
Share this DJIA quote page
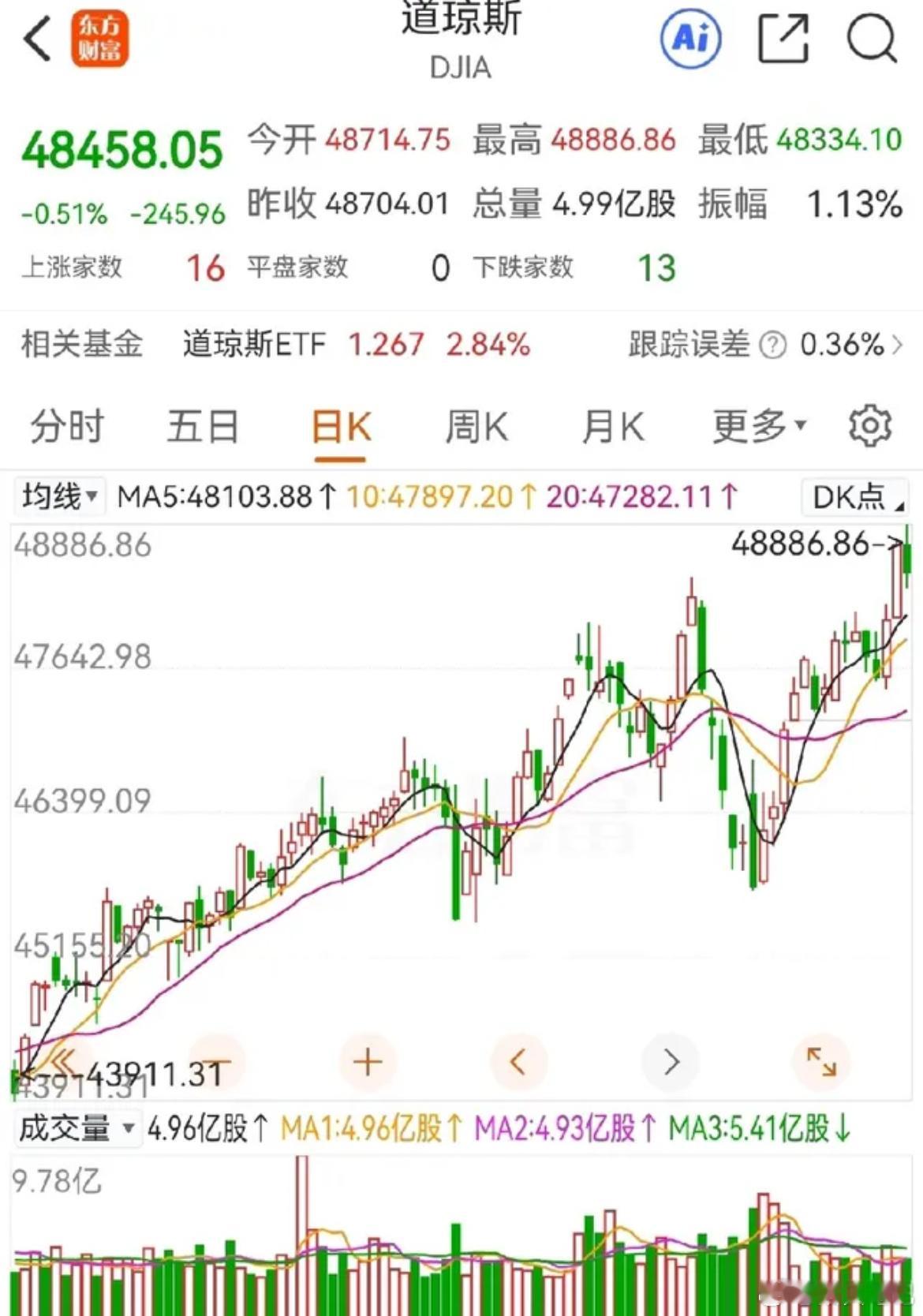click(x=783, y=38)
